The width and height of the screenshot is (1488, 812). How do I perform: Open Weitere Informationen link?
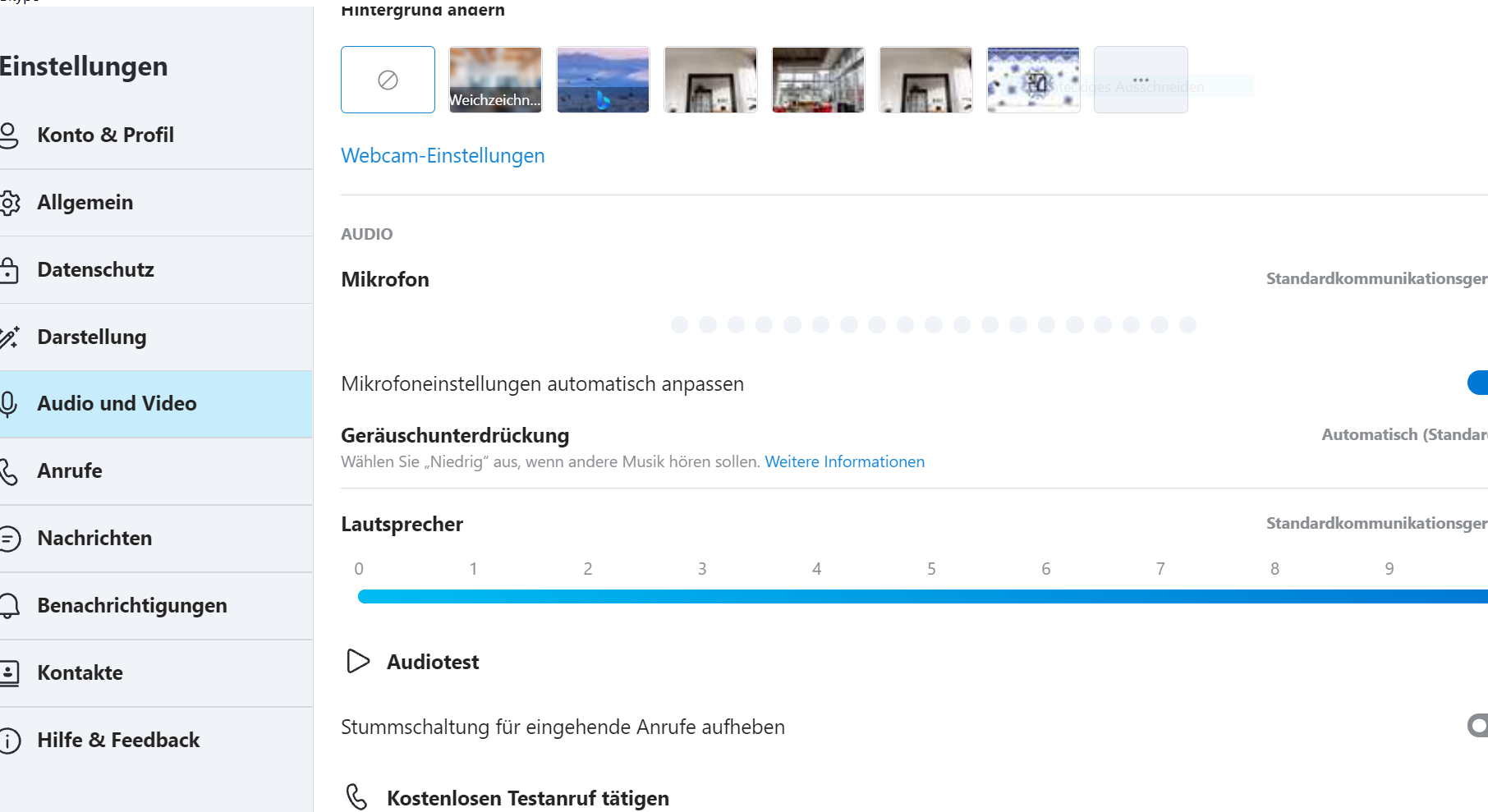point(844,461)
